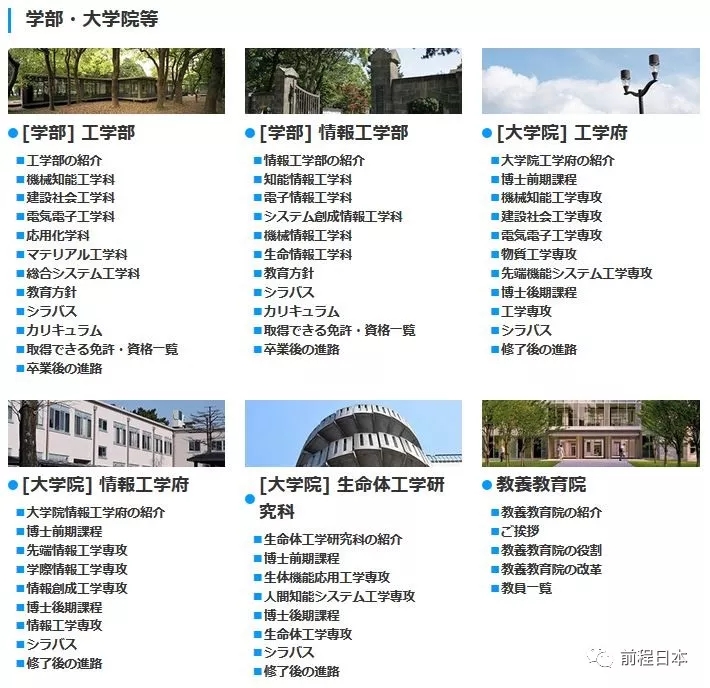Open the 大学院工学府の紹介 link
This screenshot has width=710, height=688.
tap(557, 160)
